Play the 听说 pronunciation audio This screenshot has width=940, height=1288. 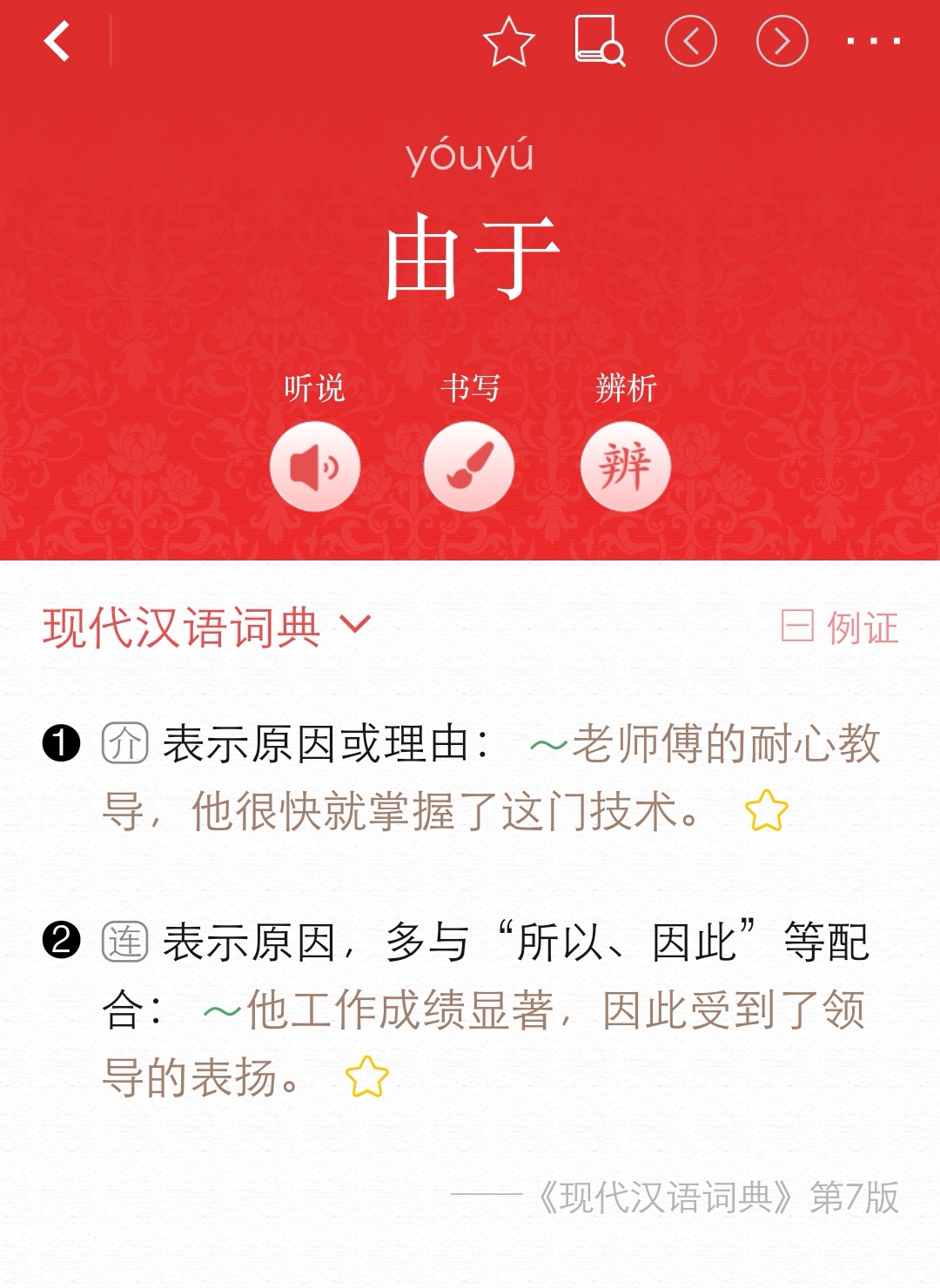(x=314, y=466)
